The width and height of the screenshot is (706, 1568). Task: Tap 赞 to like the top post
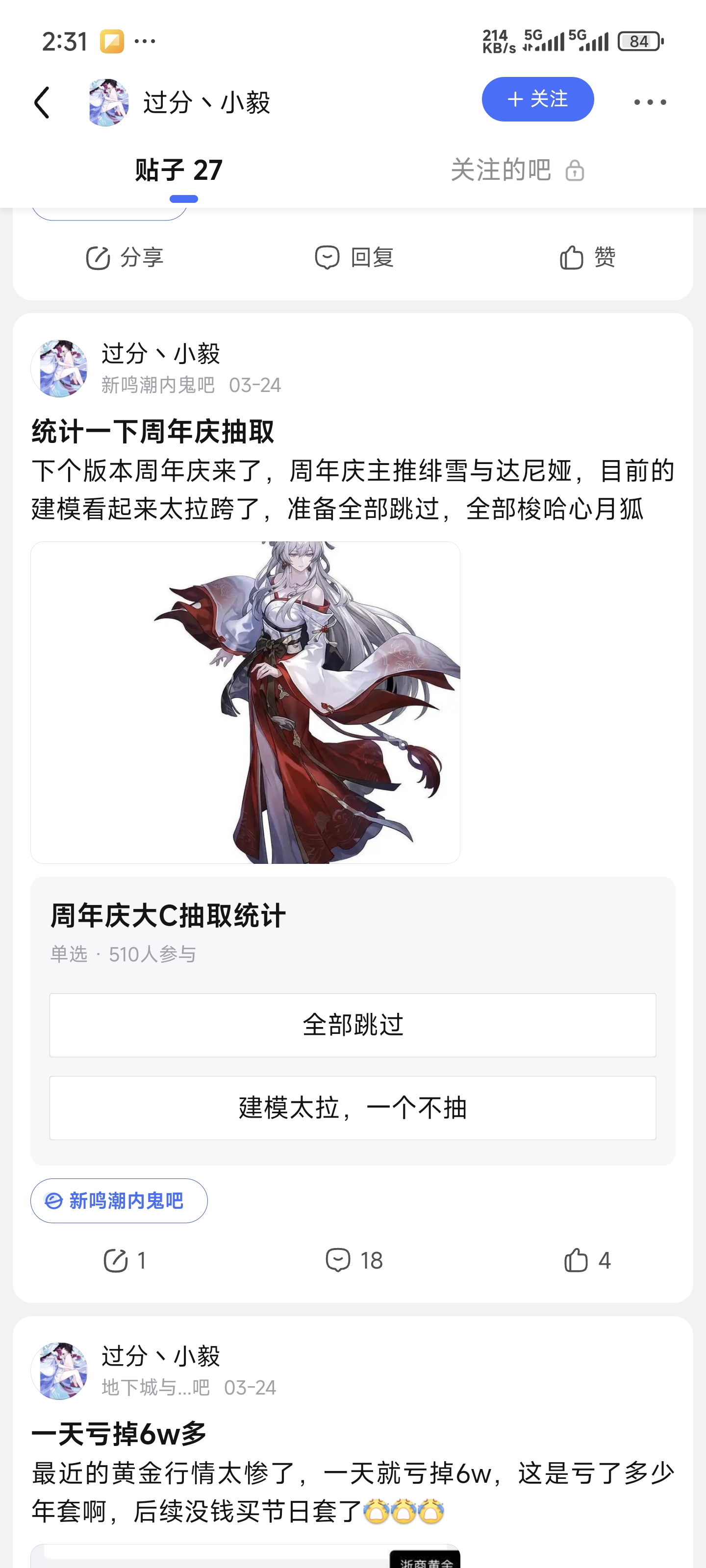(587, 257)
